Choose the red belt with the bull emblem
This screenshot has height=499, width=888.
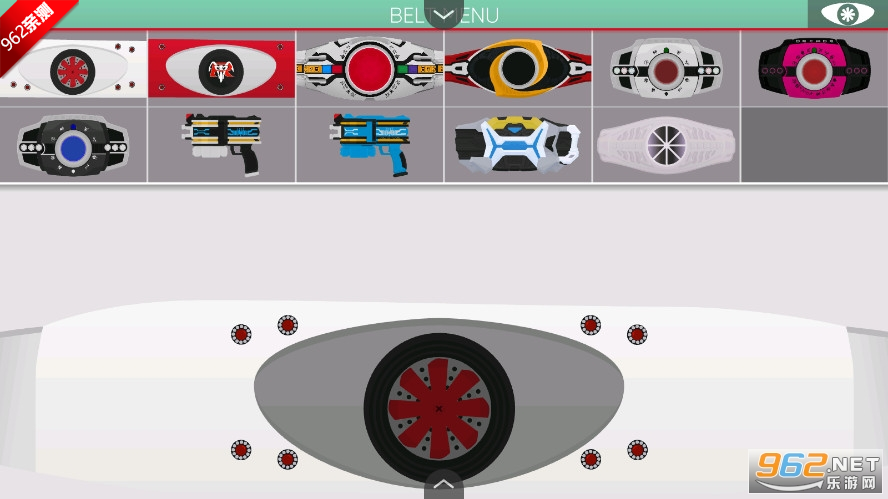221,69
